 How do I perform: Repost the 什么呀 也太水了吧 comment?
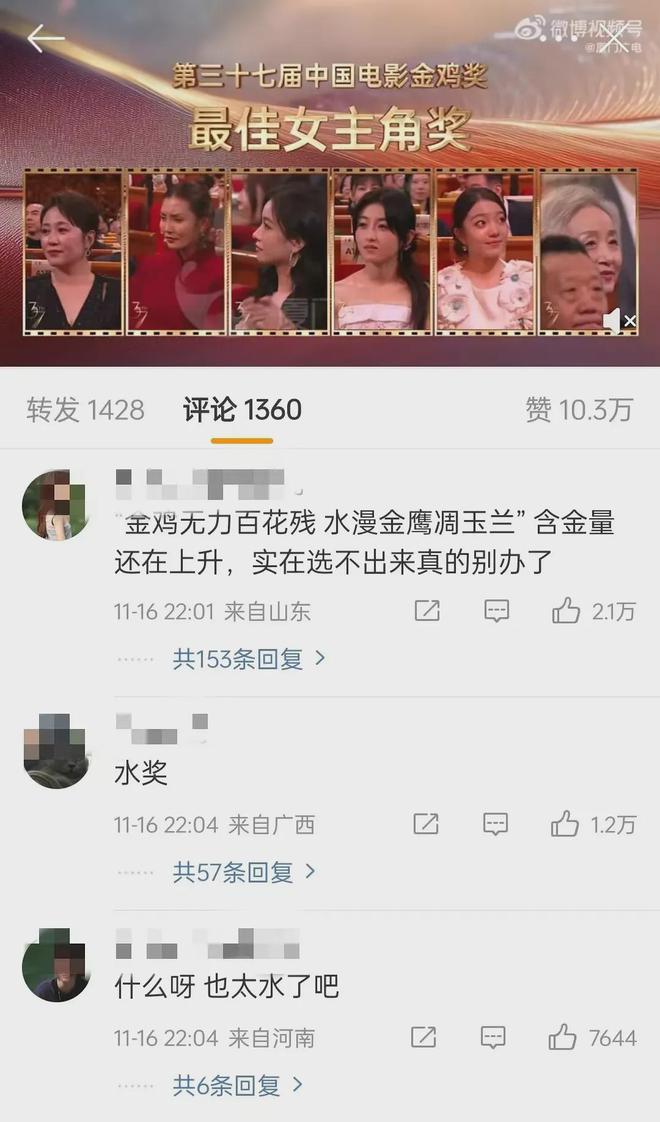(424, 1037)
